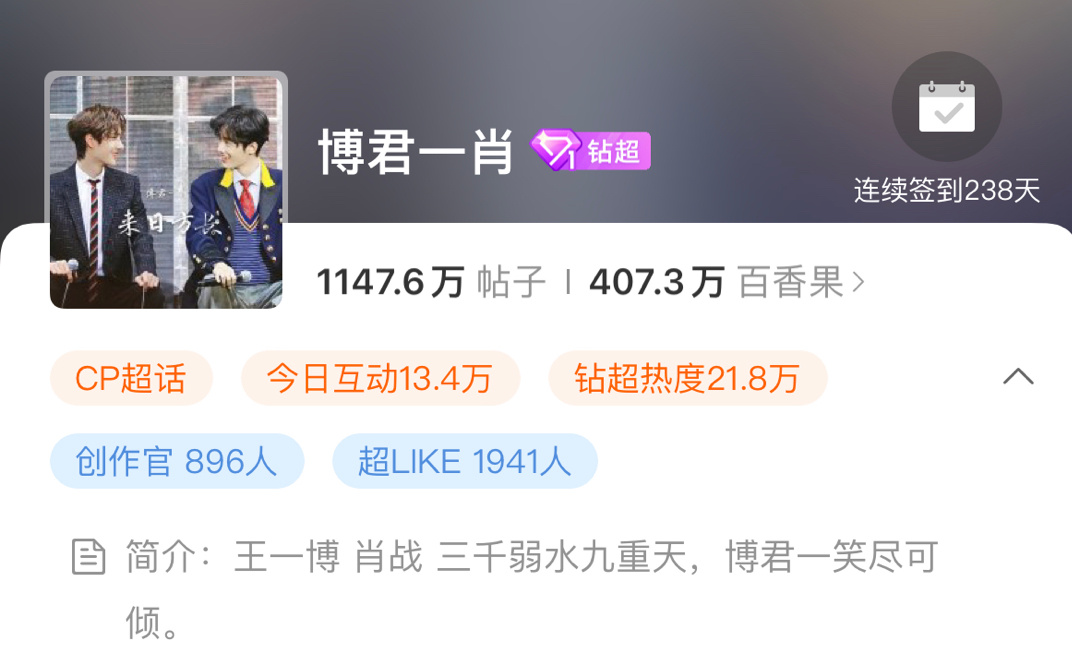
Task: Collapse the info section with the arrow
Action: [x=1018, y=377]
